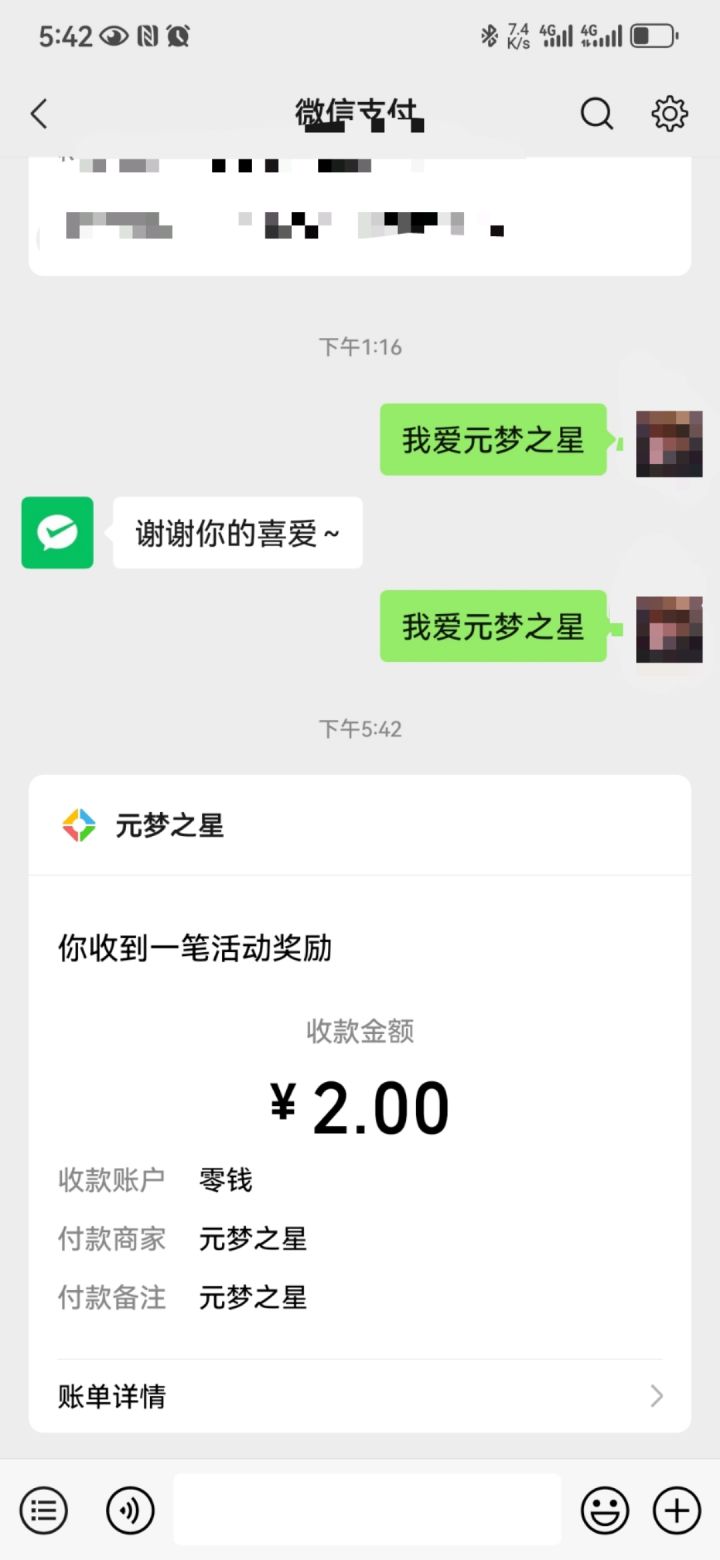Select the 谢谢你的喜爱~ message bubble
Screen dimensions: 720x1560
(x=237, y=533)
